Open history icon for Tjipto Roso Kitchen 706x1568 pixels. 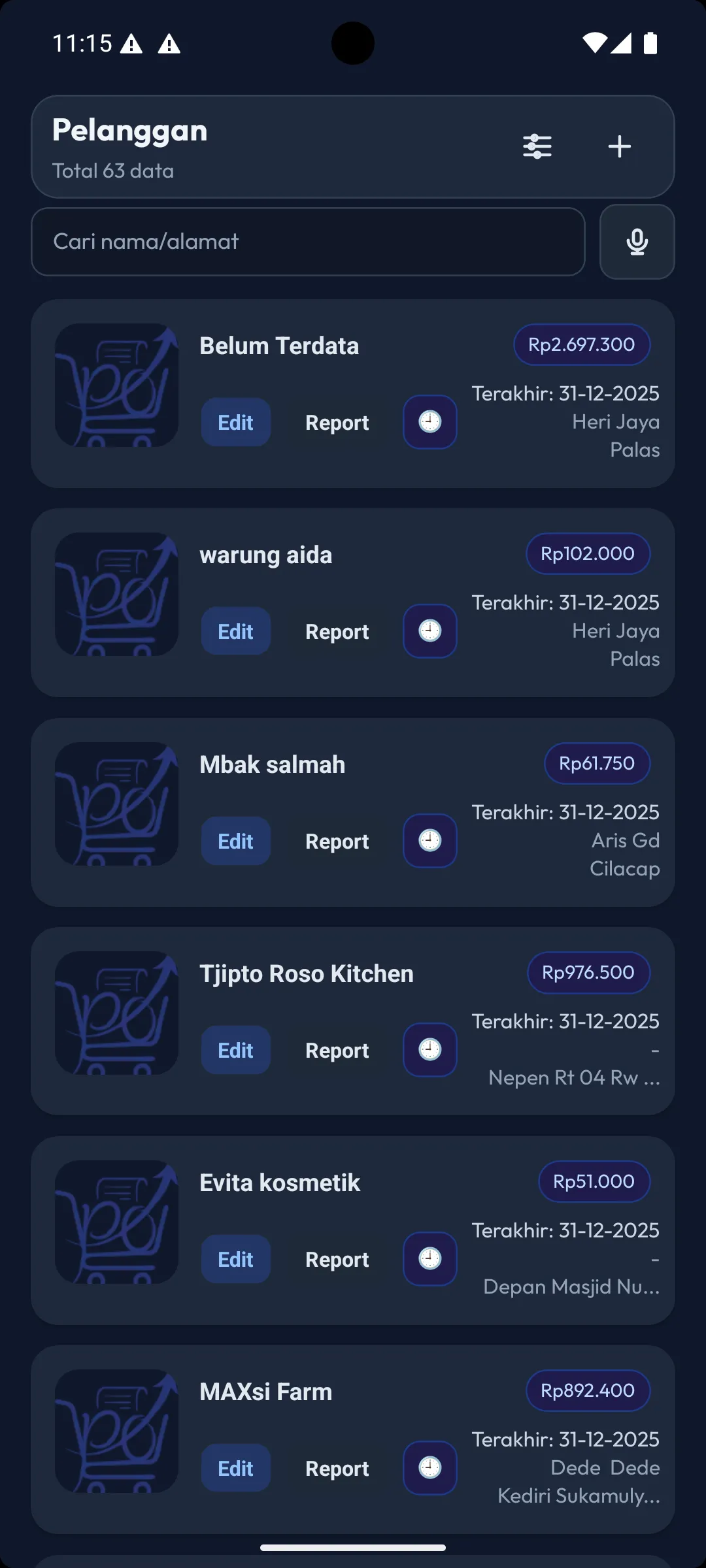(429, 1050)
